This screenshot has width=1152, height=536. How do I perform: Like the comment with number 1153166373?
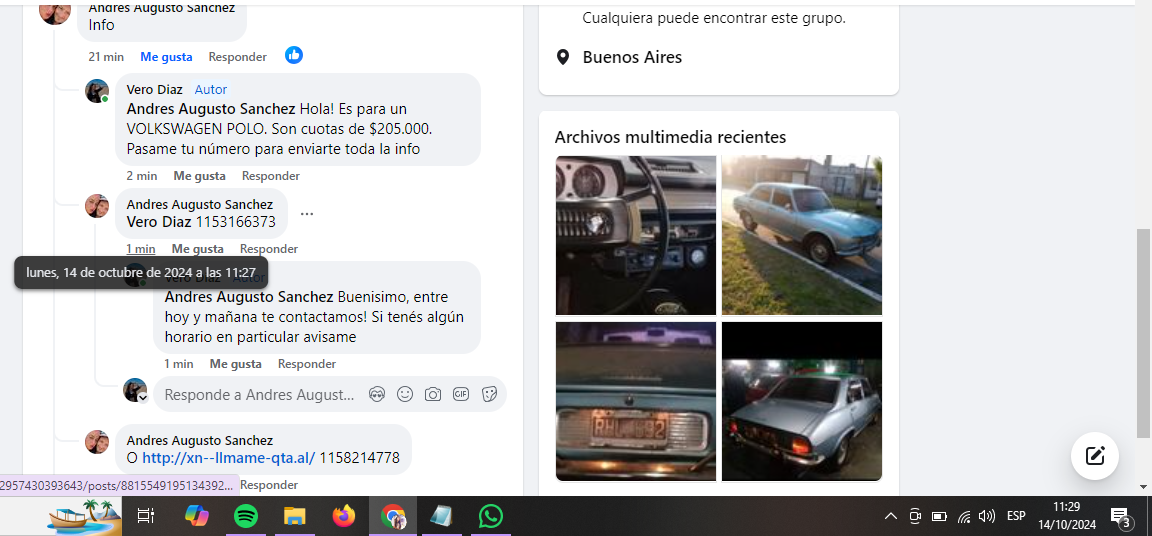click(197, 249)
